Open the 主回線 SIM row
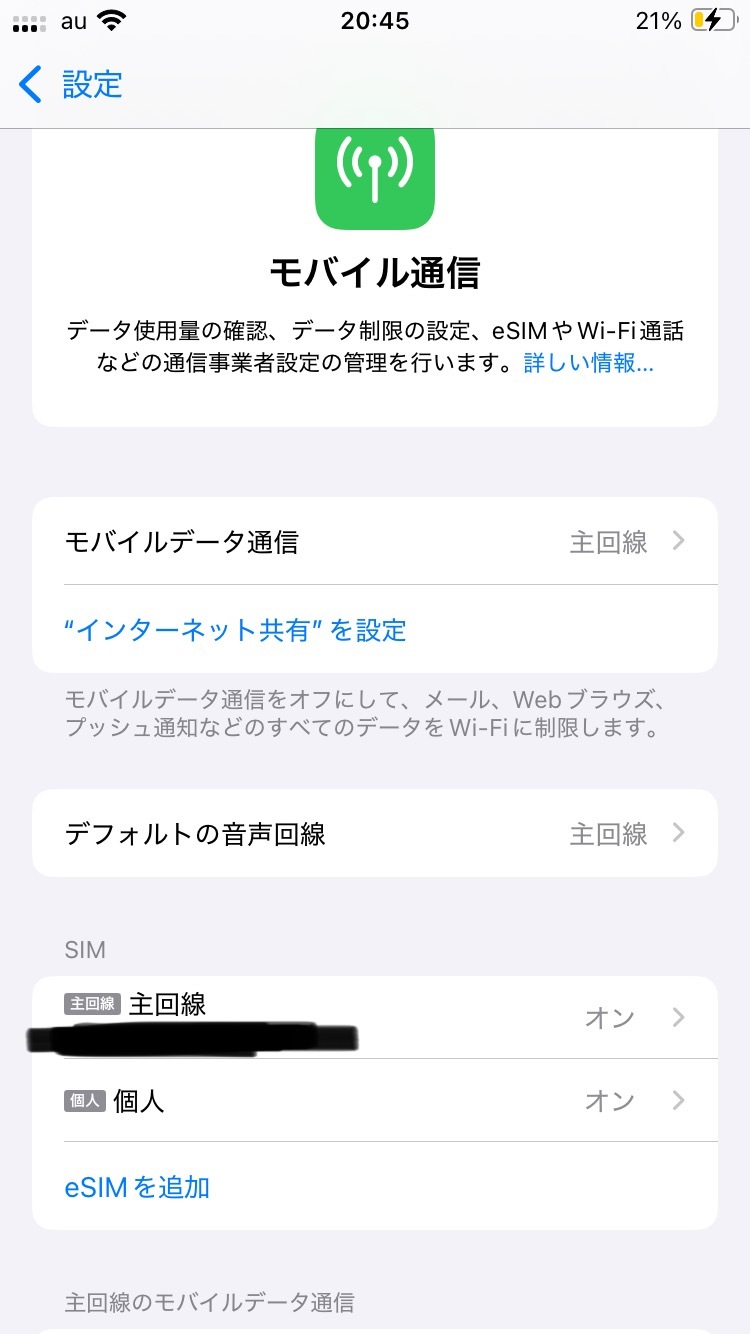Screen dimensions: 750x1334 tap(375, 1018)
